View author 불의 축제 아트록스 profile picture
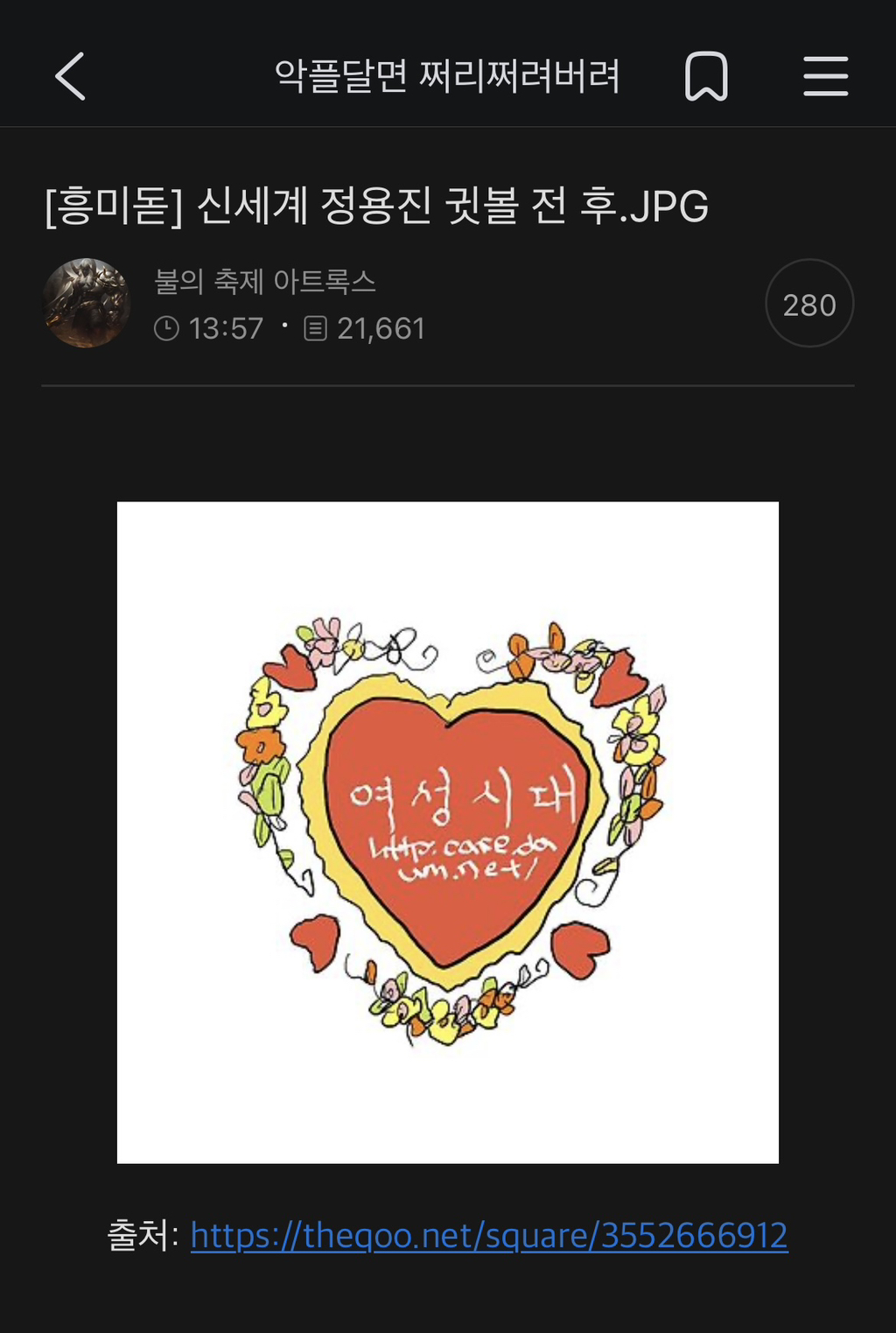Viewport: 896px width, 1333px height. [87, 303]
